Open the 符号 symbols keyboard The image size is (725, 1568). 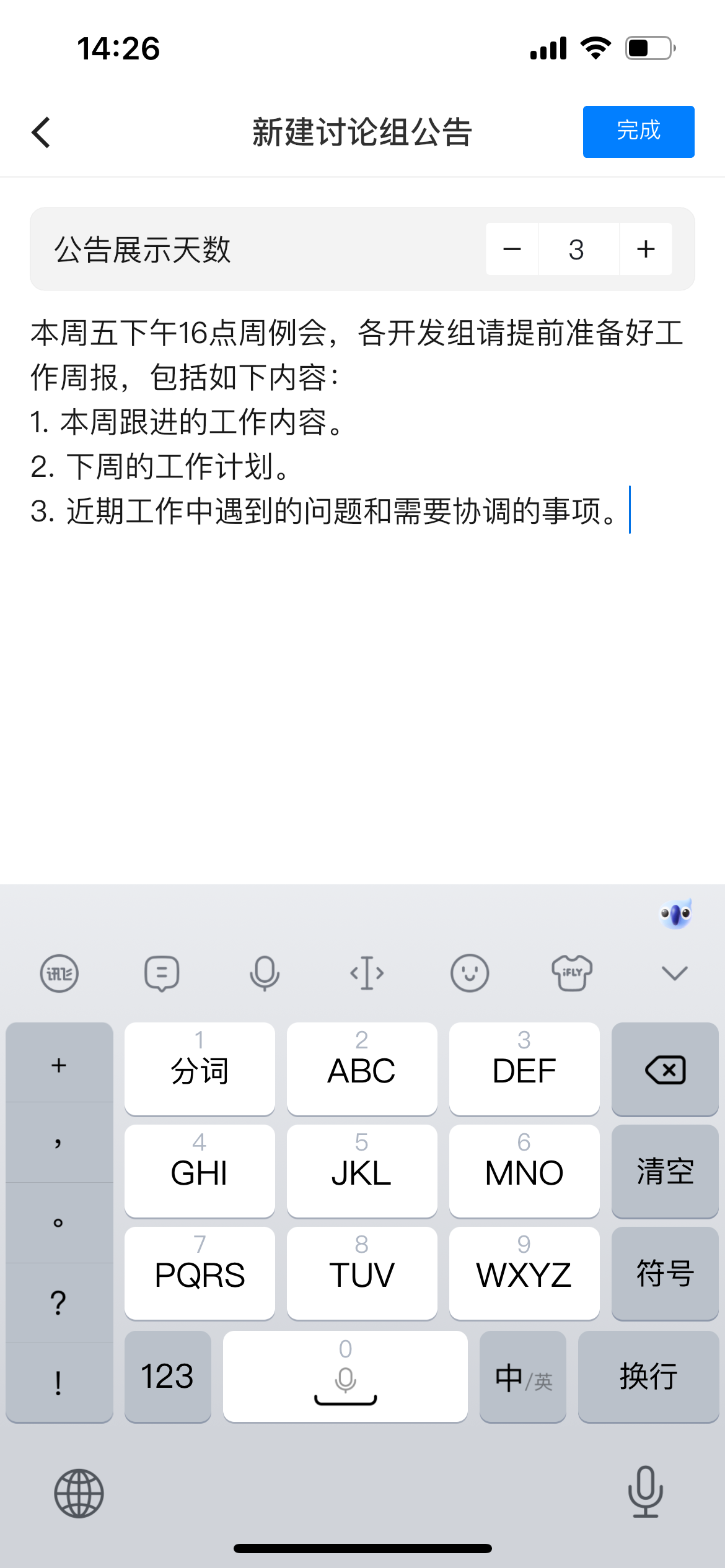tap(665, 1274)
